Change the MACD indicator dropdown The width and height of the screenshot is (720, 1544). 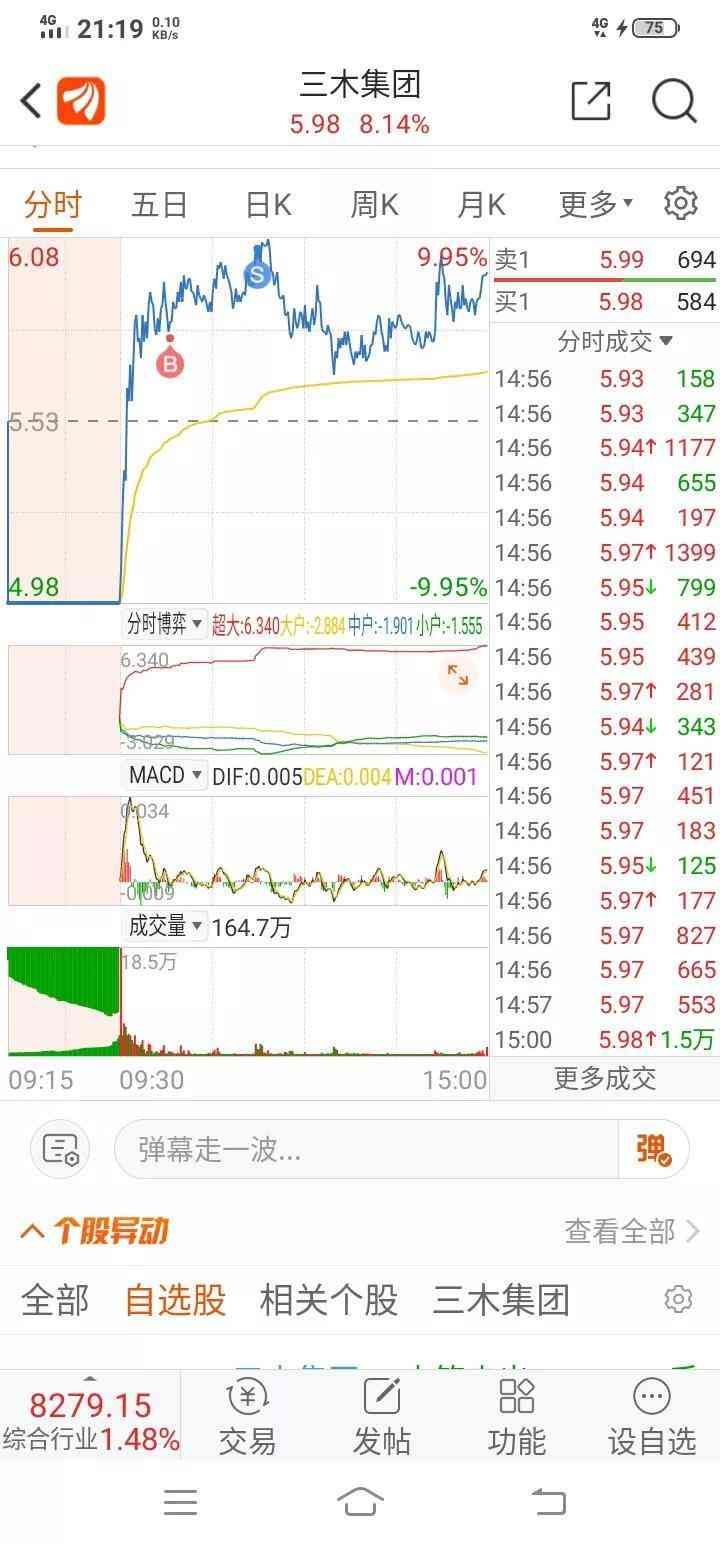coord(166,775)
